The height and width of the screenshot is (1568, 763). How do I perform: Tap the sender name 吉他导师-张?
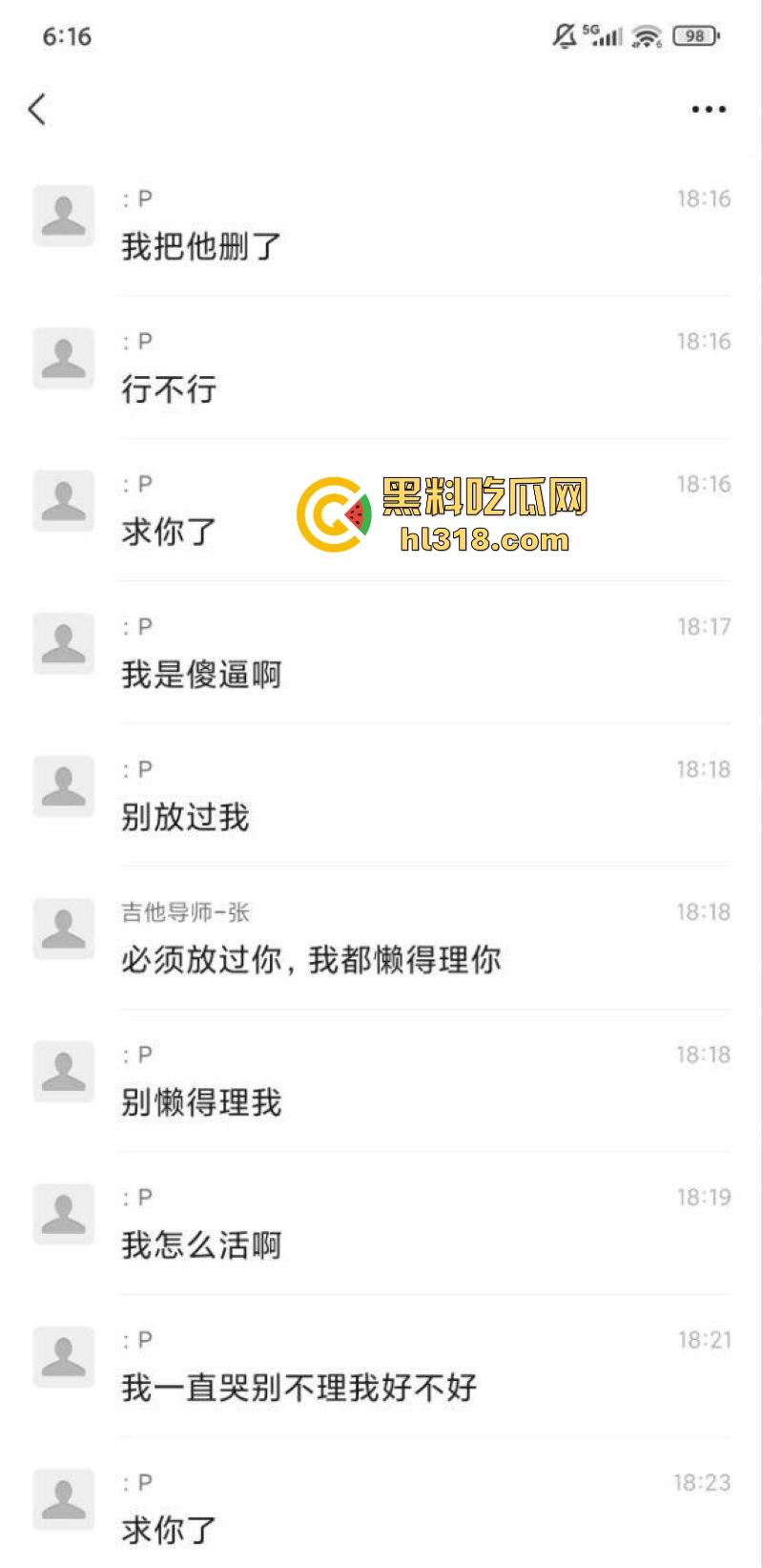pyautogui.click(x=188, y=911)
